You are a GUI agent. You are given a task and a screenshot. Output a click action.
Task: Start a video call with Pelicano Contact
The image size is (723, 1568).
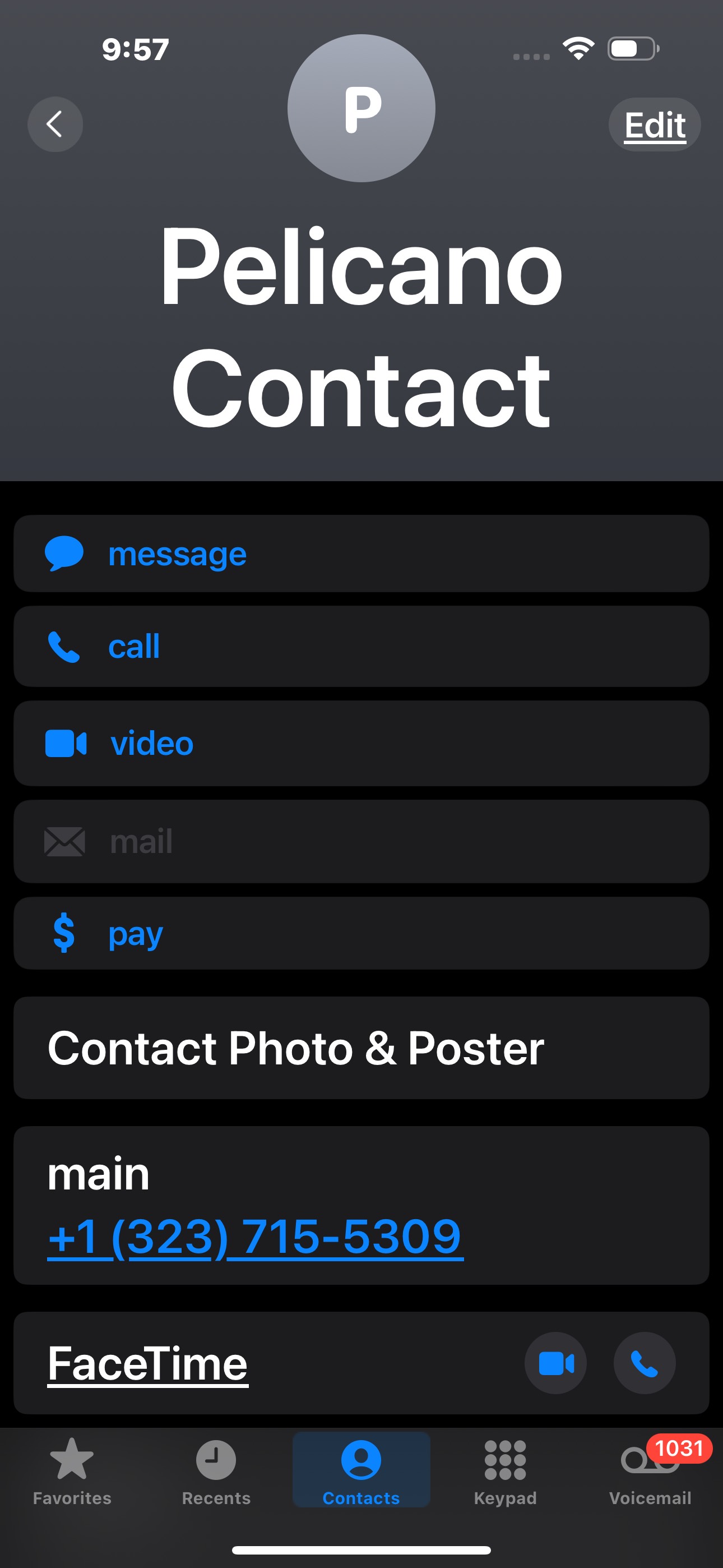pos(360,743)
